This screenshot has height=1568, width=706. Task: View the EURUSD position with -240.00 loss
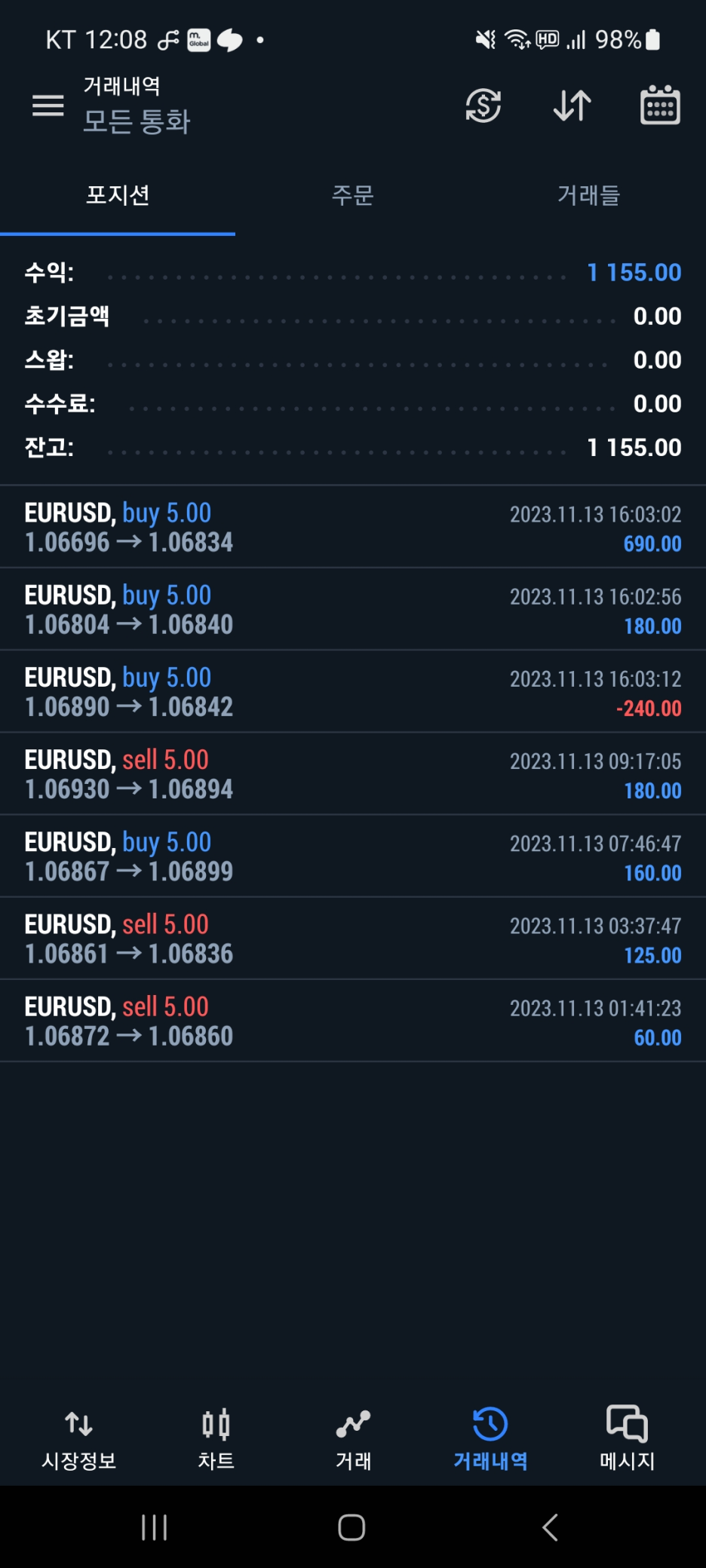point(353,691)
